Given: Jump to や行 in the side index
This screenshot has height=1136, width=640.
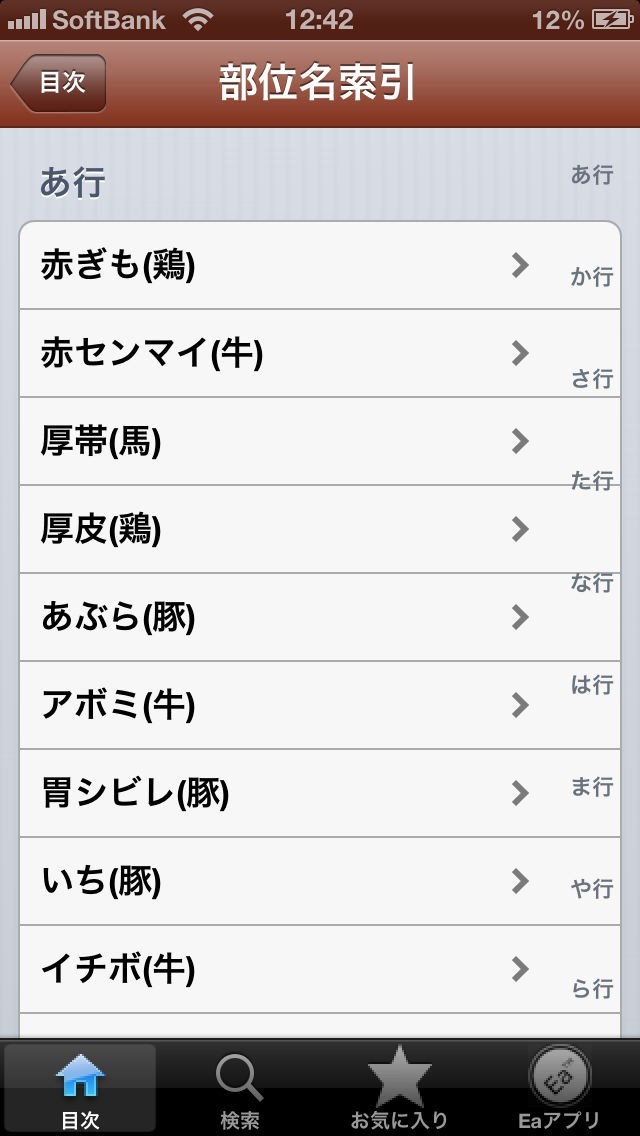Looking at the screenshot, I should pyautogui.click(x=592, y=889).
